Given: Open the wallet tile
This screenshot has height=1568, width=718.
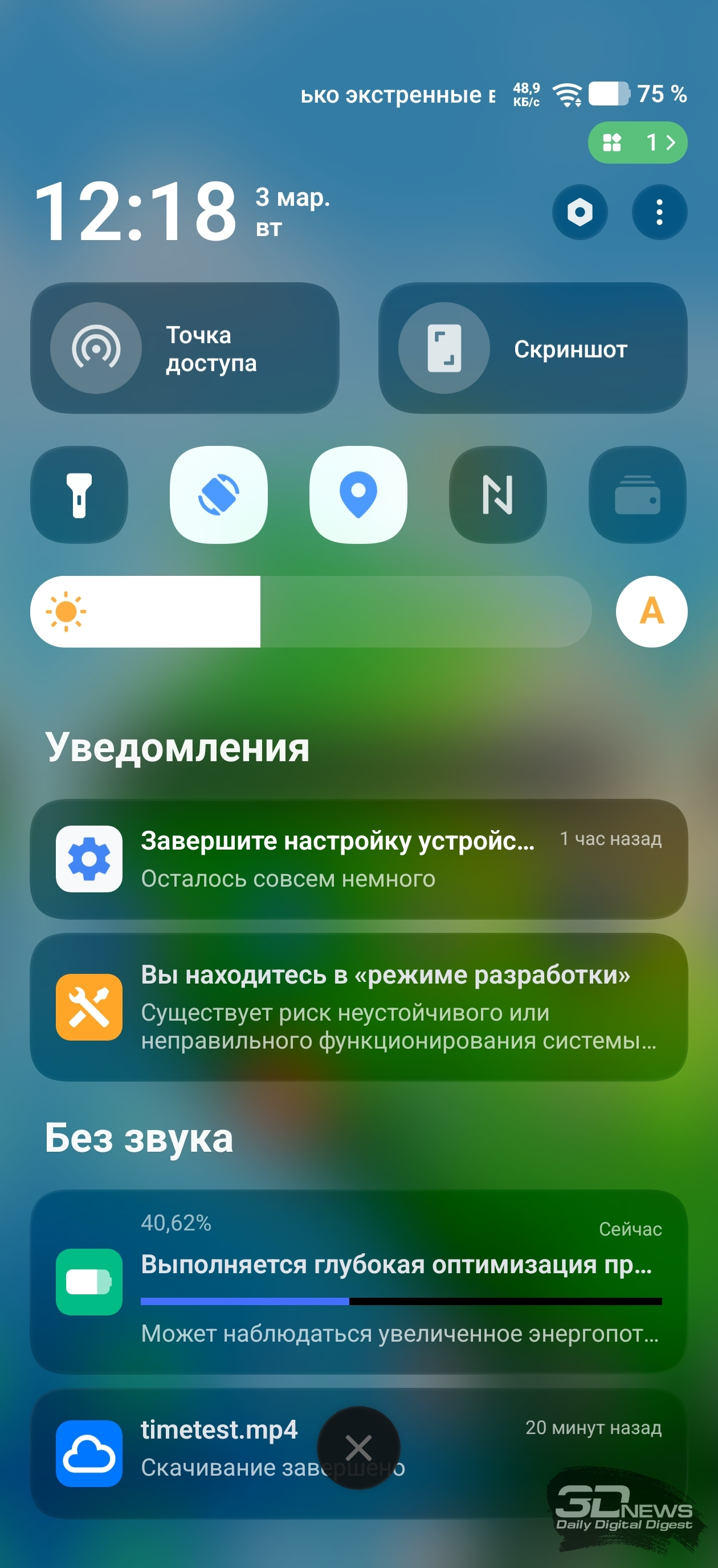Looking at the screenshot, I should (637, 495).
